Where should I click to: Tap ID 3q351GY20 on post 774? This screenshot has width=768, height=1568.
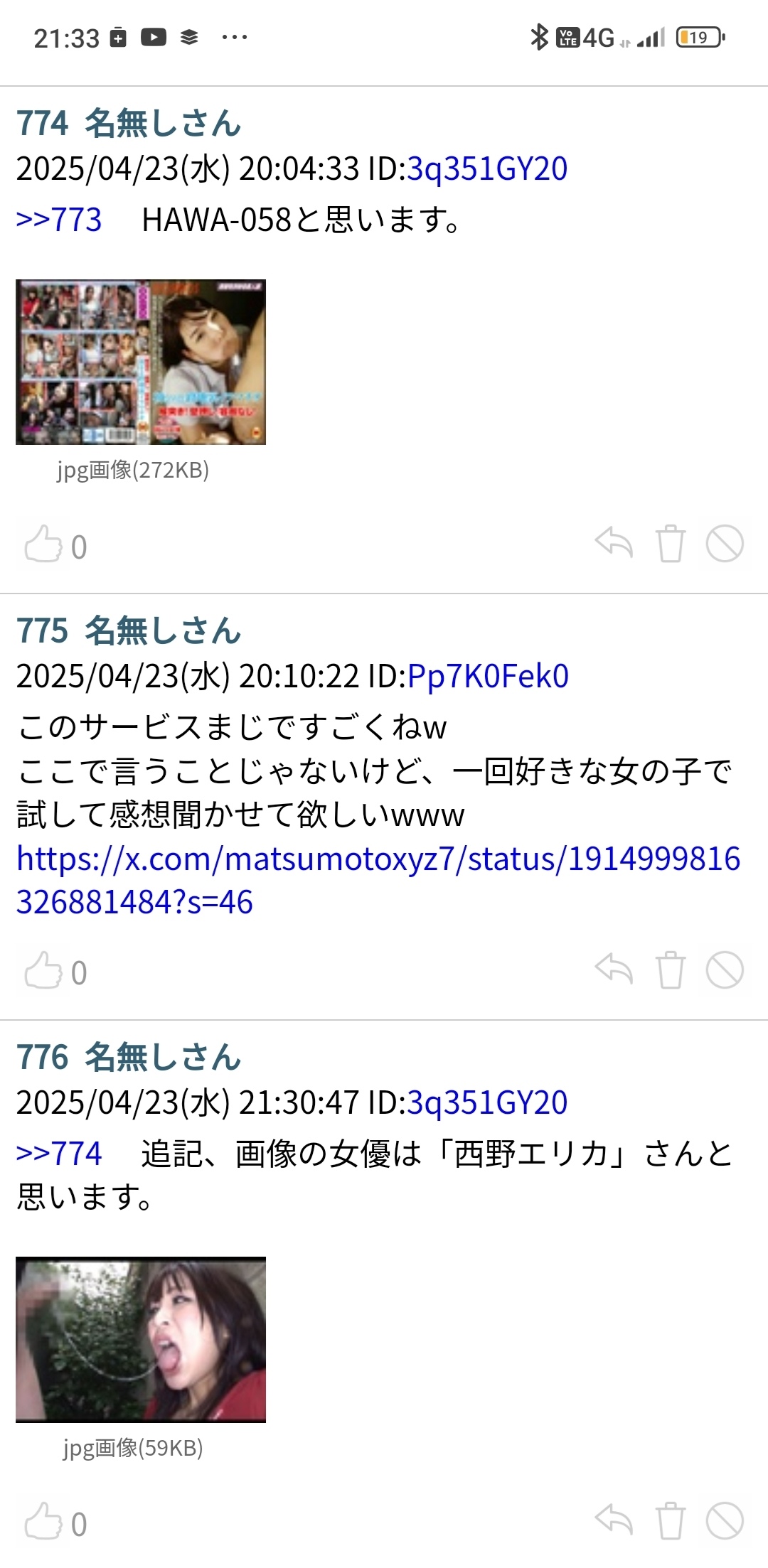point(487,169)
